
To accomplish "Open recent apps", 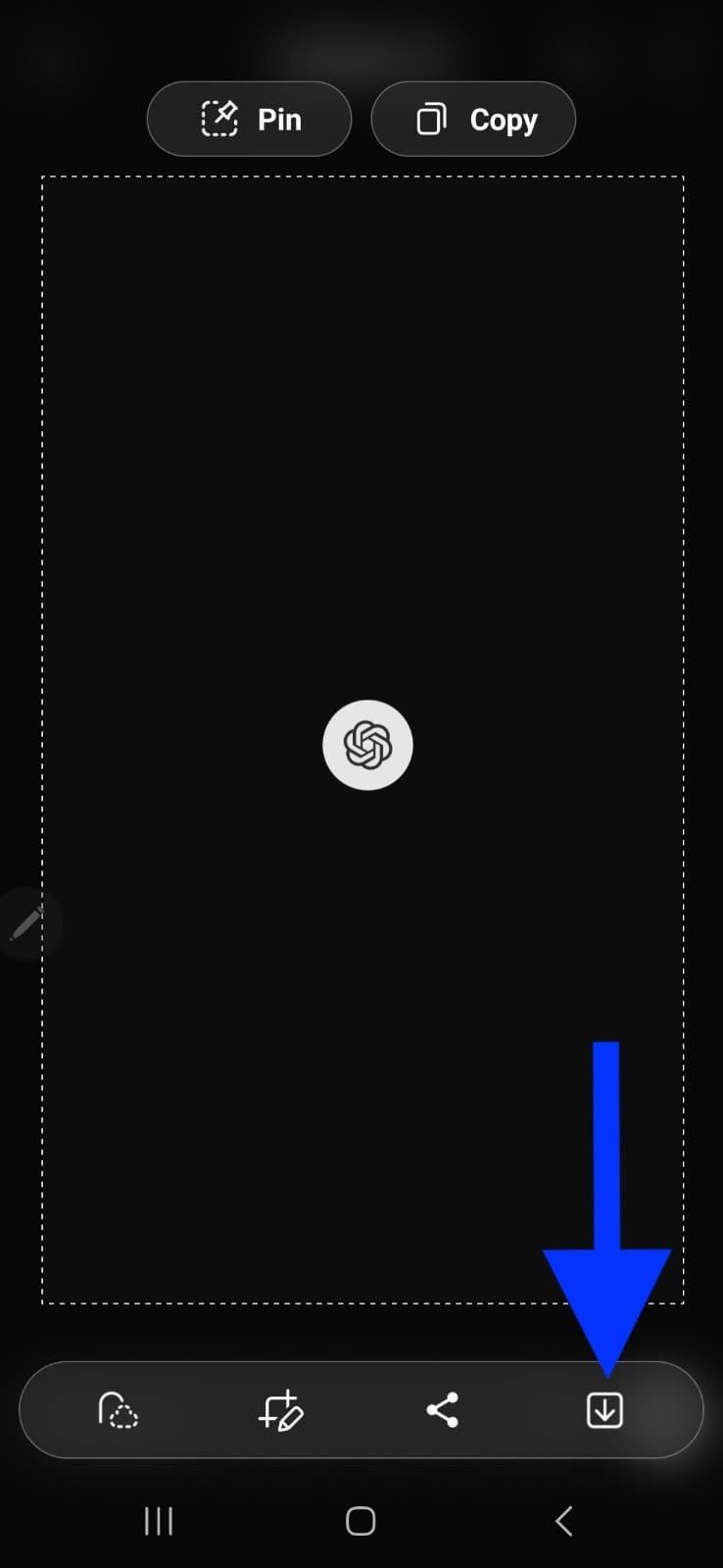I will click(x=159, y=1521).
